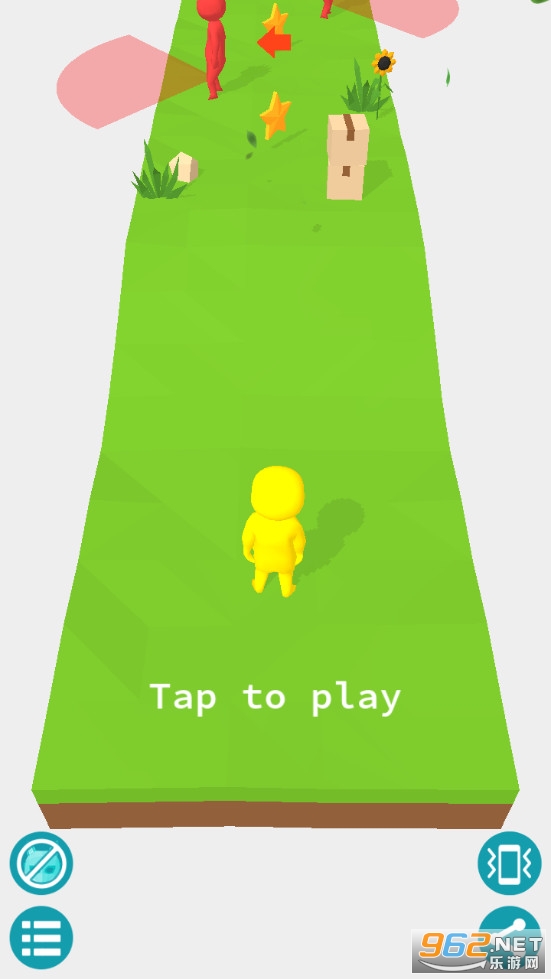
Task: Open the remove ads option
Action: click(41, 863)
